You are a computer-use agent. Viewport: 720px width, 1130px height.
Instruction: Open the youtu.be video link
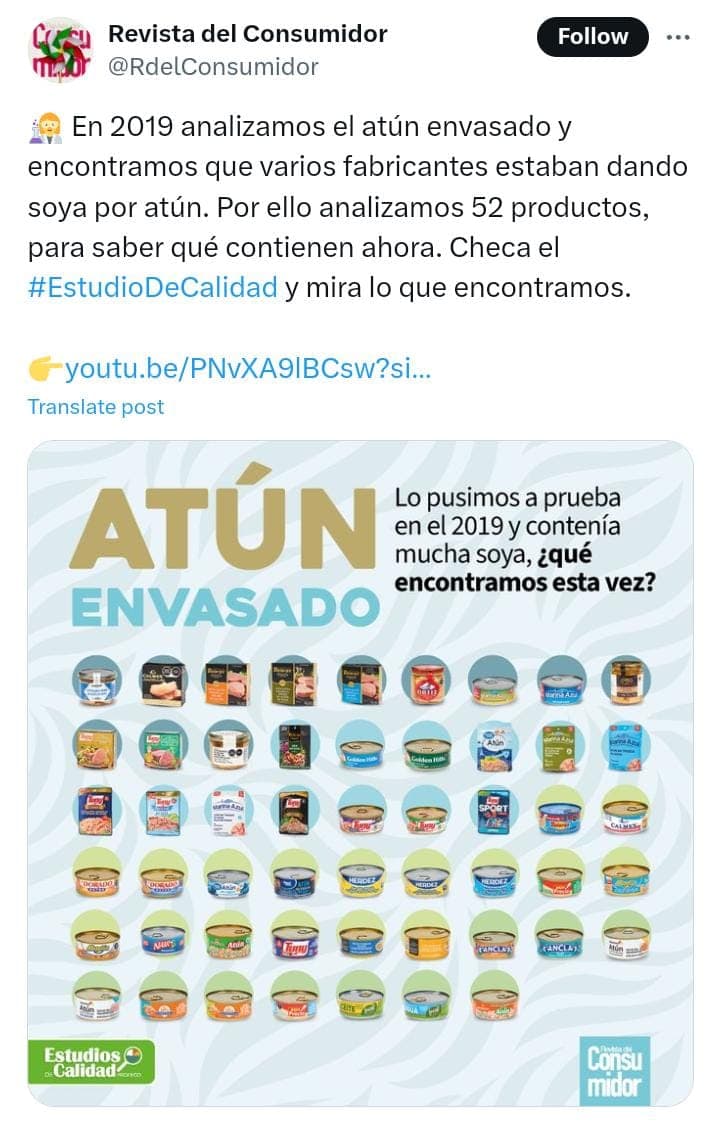(247, 369)
